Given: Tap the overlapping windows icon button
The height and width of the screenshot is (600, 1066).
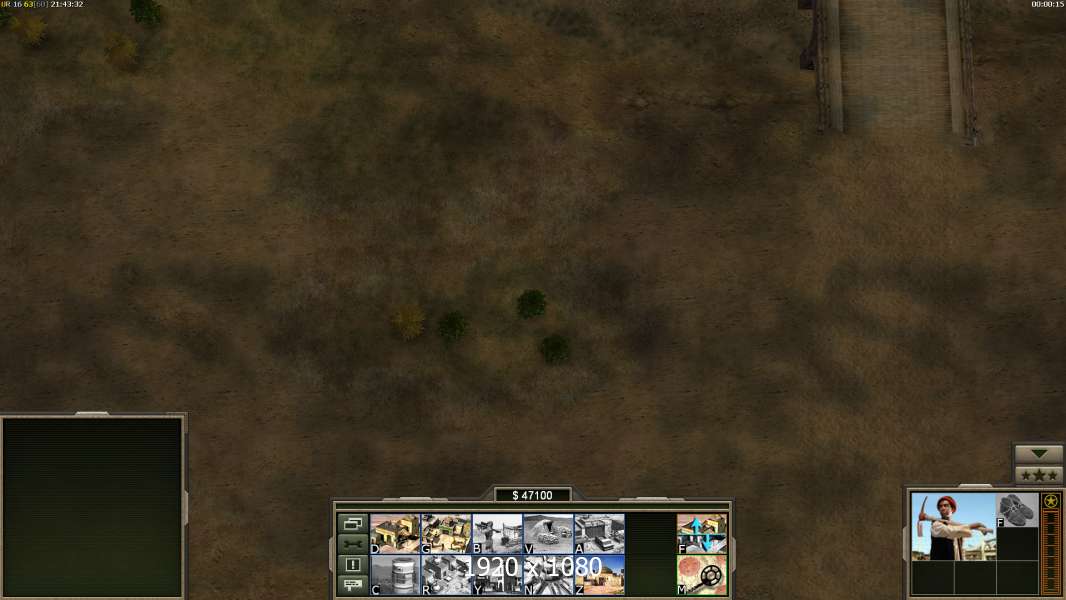Looking at the screenshot, I should point(352,523).
